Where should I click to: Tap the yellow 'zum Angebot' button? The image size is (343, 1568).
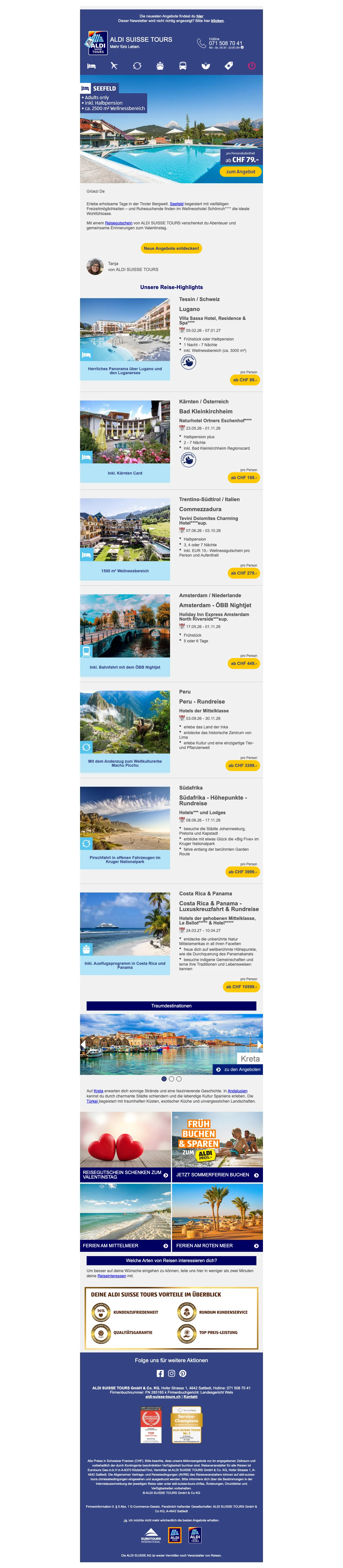click(x=240, y=172)
